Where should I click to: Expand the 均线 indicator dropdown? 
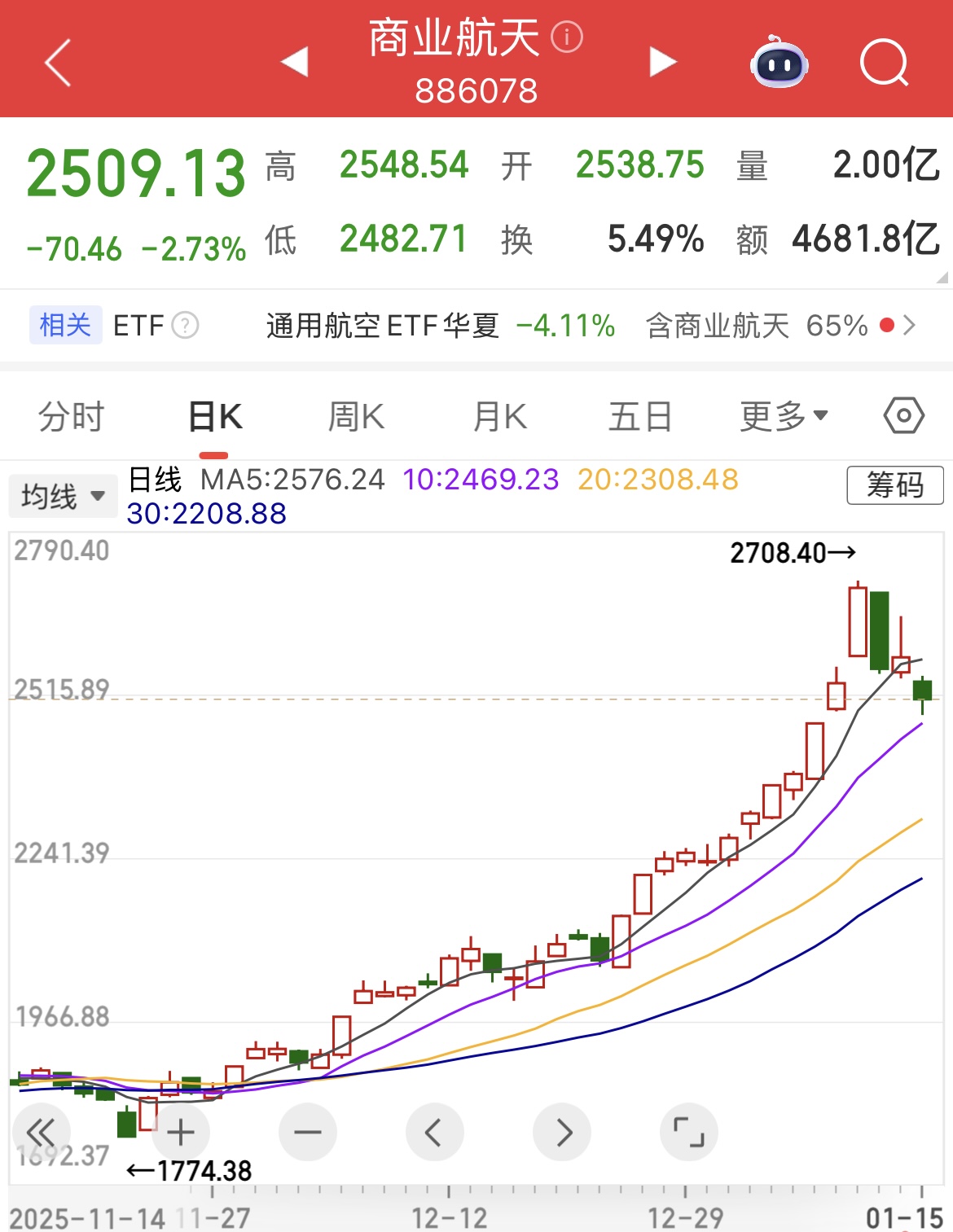coord(63,496)
